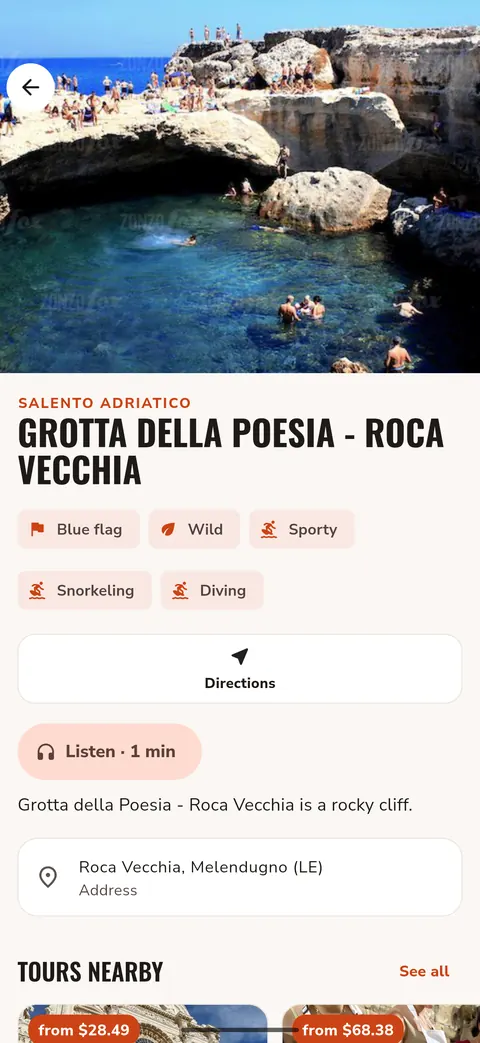This screenshot has height=1043, width=480.
Task: Choose the Sporty chip
Action: (x=302, y=529)
